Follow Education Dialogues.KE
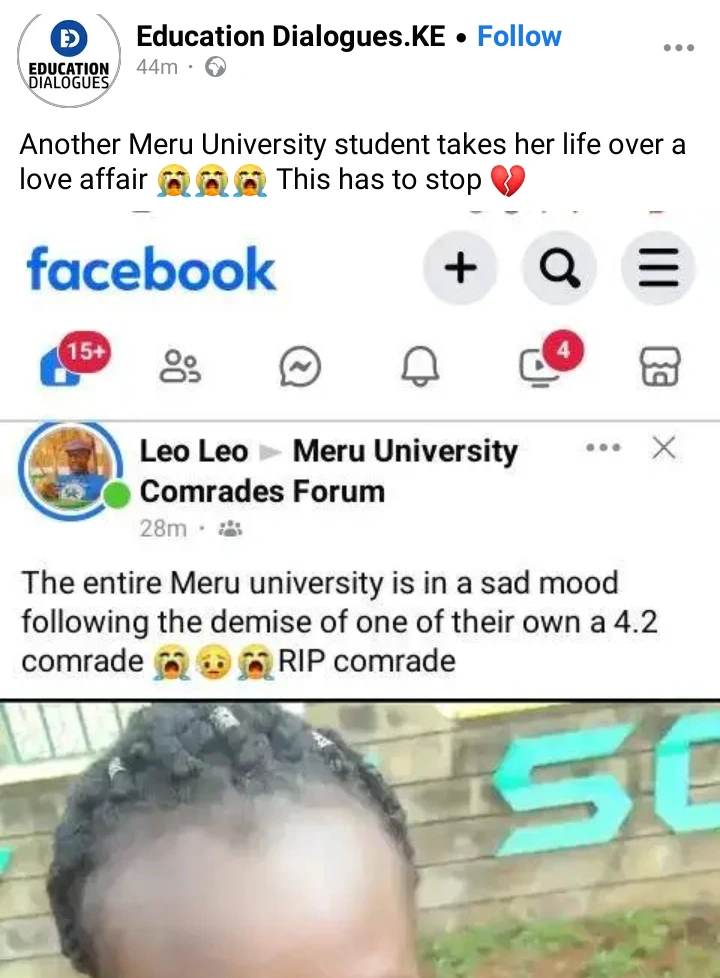The image size is (720, 978). tap(519, 36)
